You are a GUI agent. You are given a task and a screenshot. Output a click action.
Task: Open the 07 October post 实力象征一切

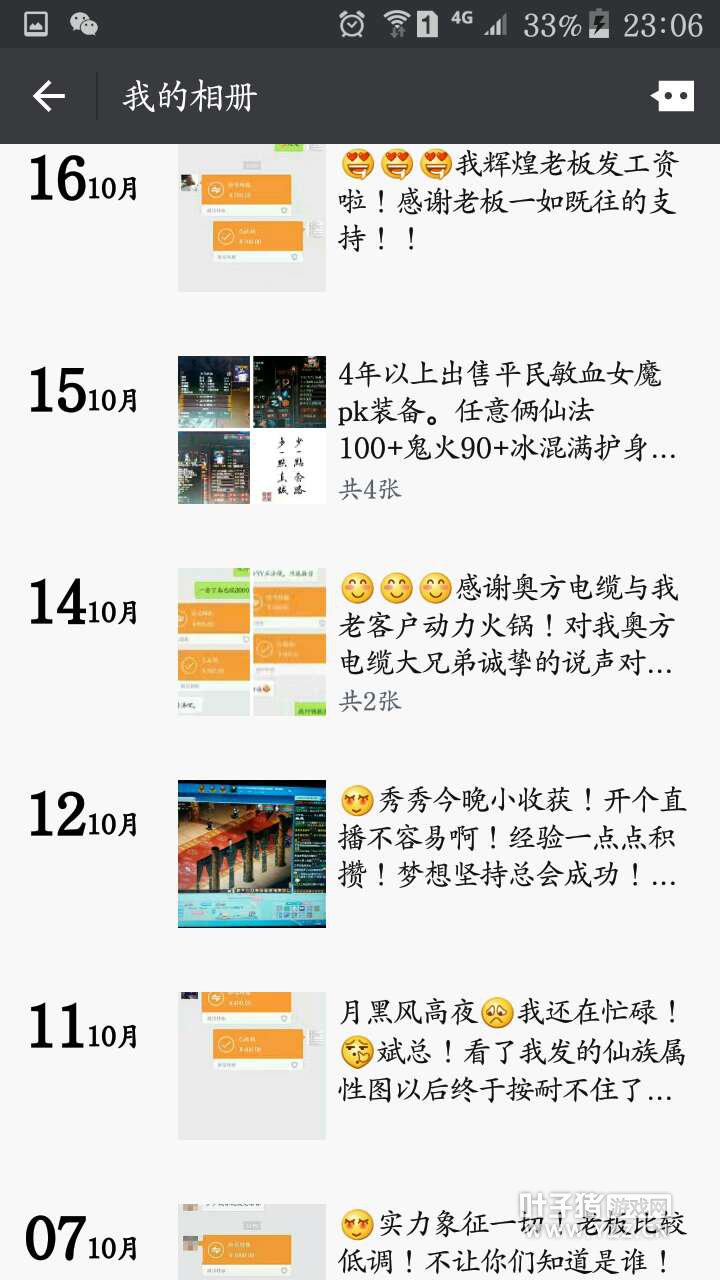point(508,1240)
